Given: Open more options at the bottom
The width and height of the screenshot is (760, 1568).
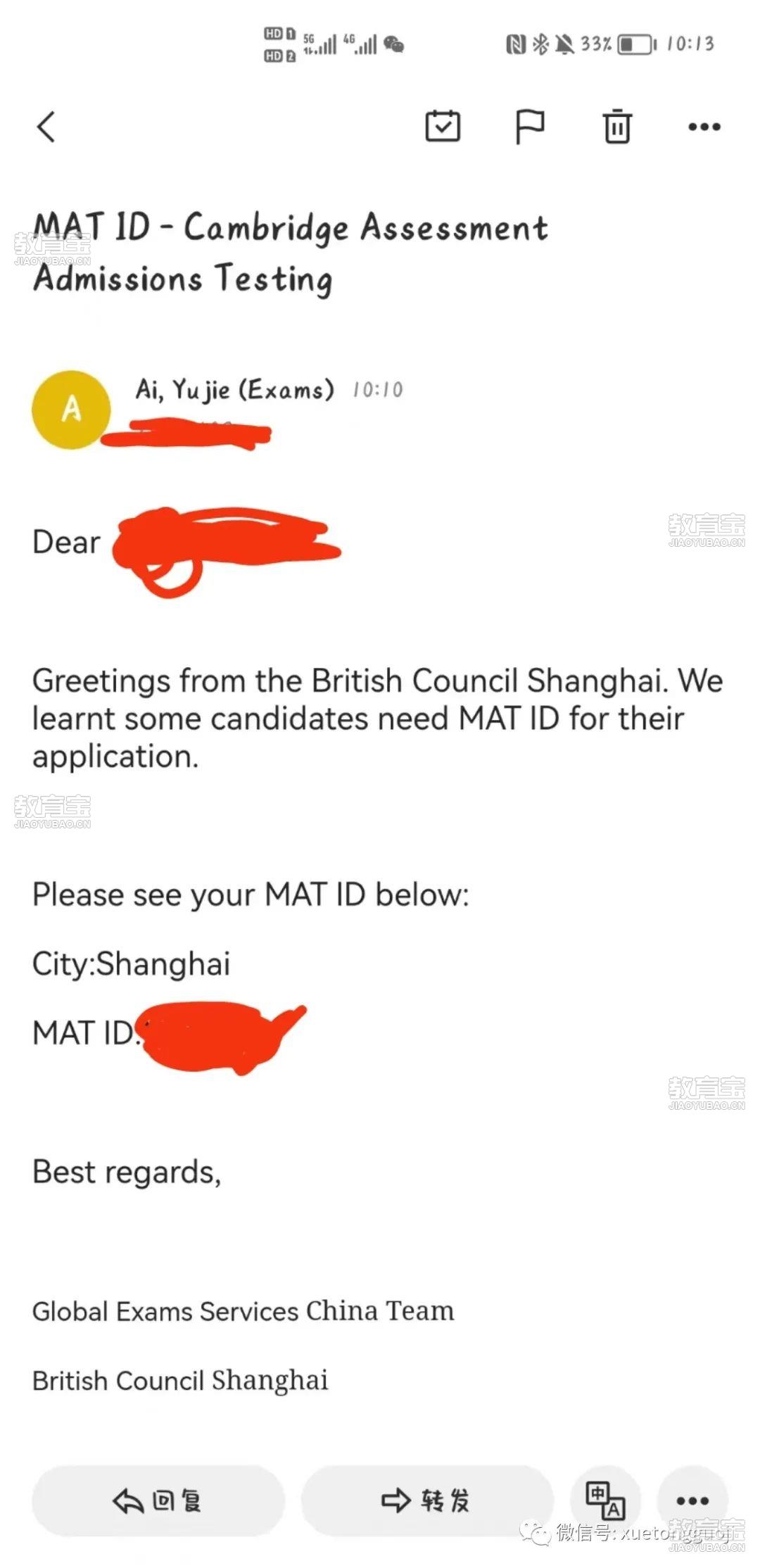Looking at the screenshot, I should pos(692,1501).
